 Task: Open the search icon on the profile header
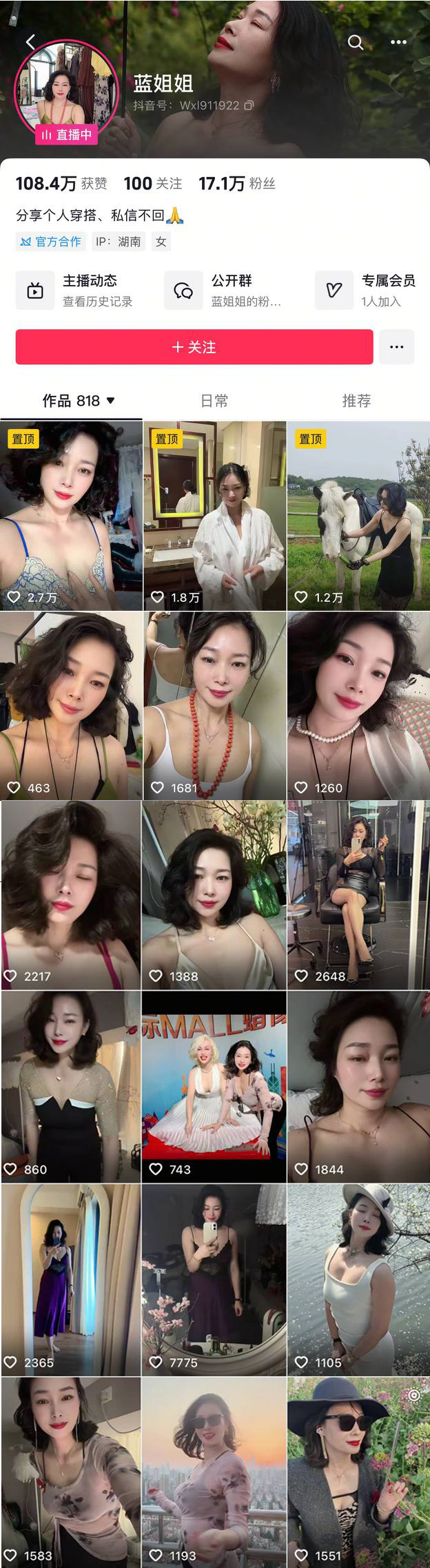(x=355, y=42)
